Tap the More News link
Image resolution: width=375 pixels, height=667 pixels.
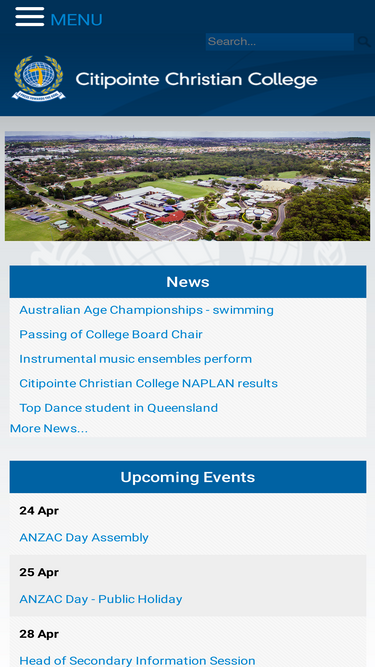coord(49,428)
